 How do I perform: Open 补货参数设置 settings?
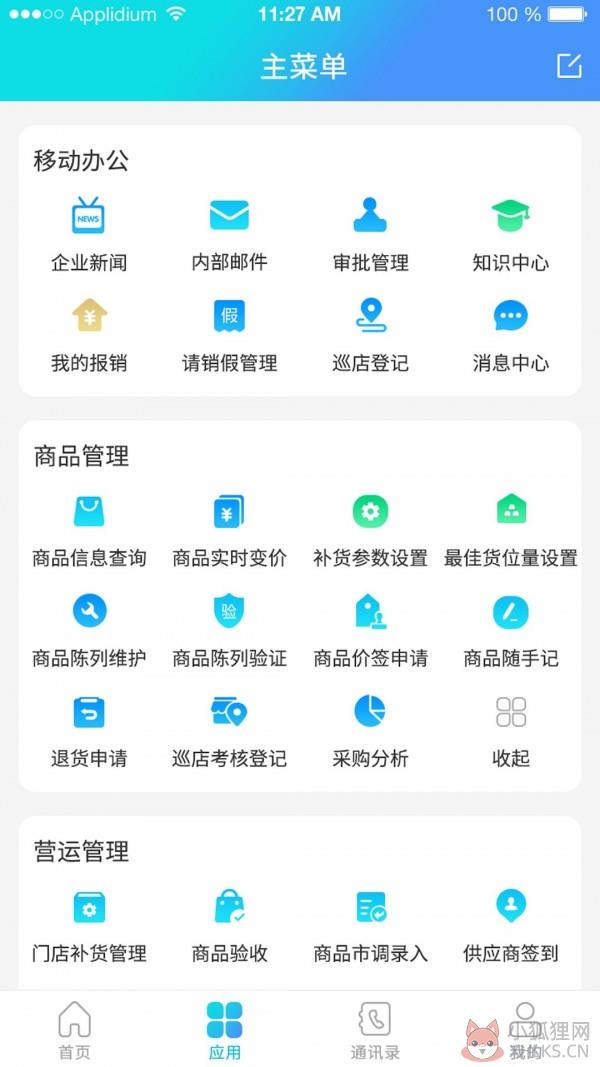pos(370,531)
